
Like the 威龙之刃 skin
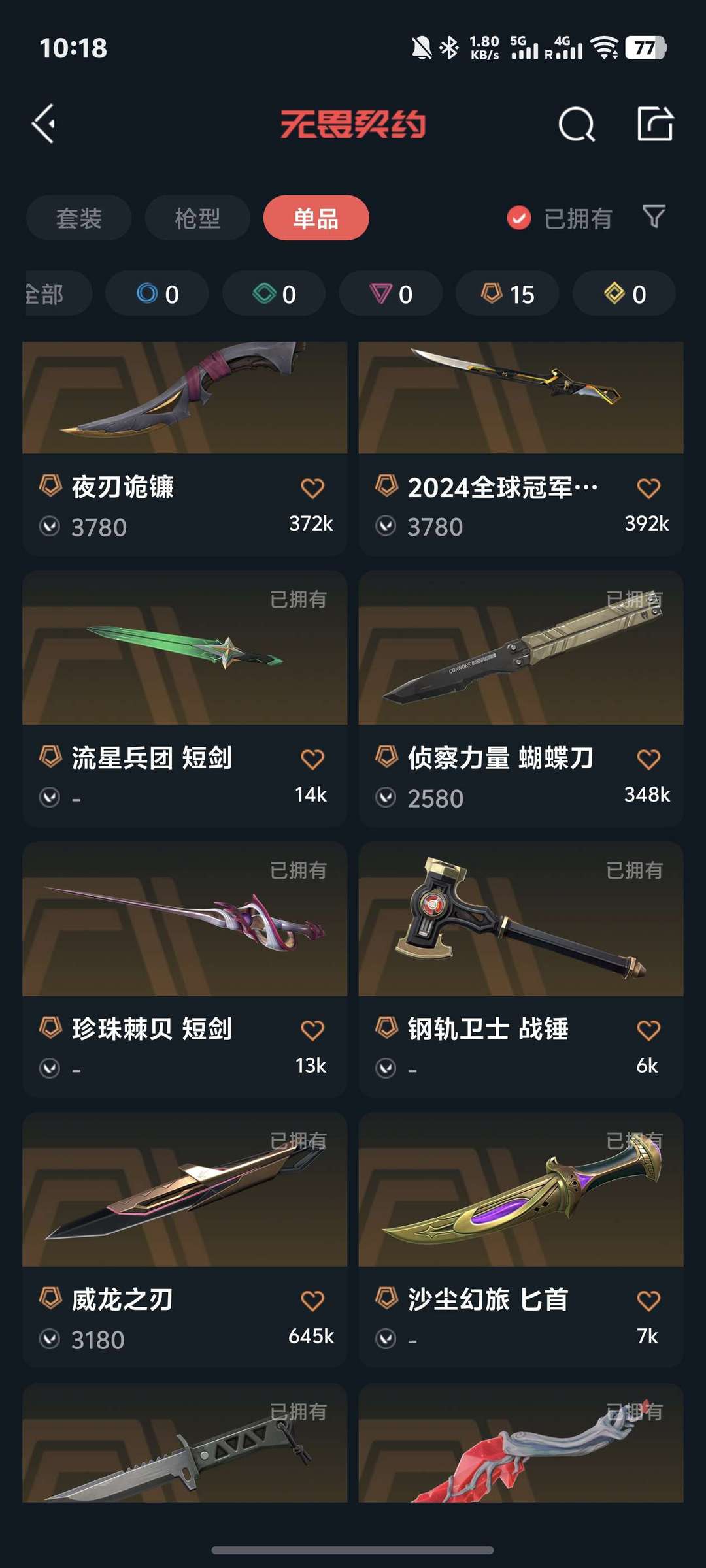[312, 1301]
